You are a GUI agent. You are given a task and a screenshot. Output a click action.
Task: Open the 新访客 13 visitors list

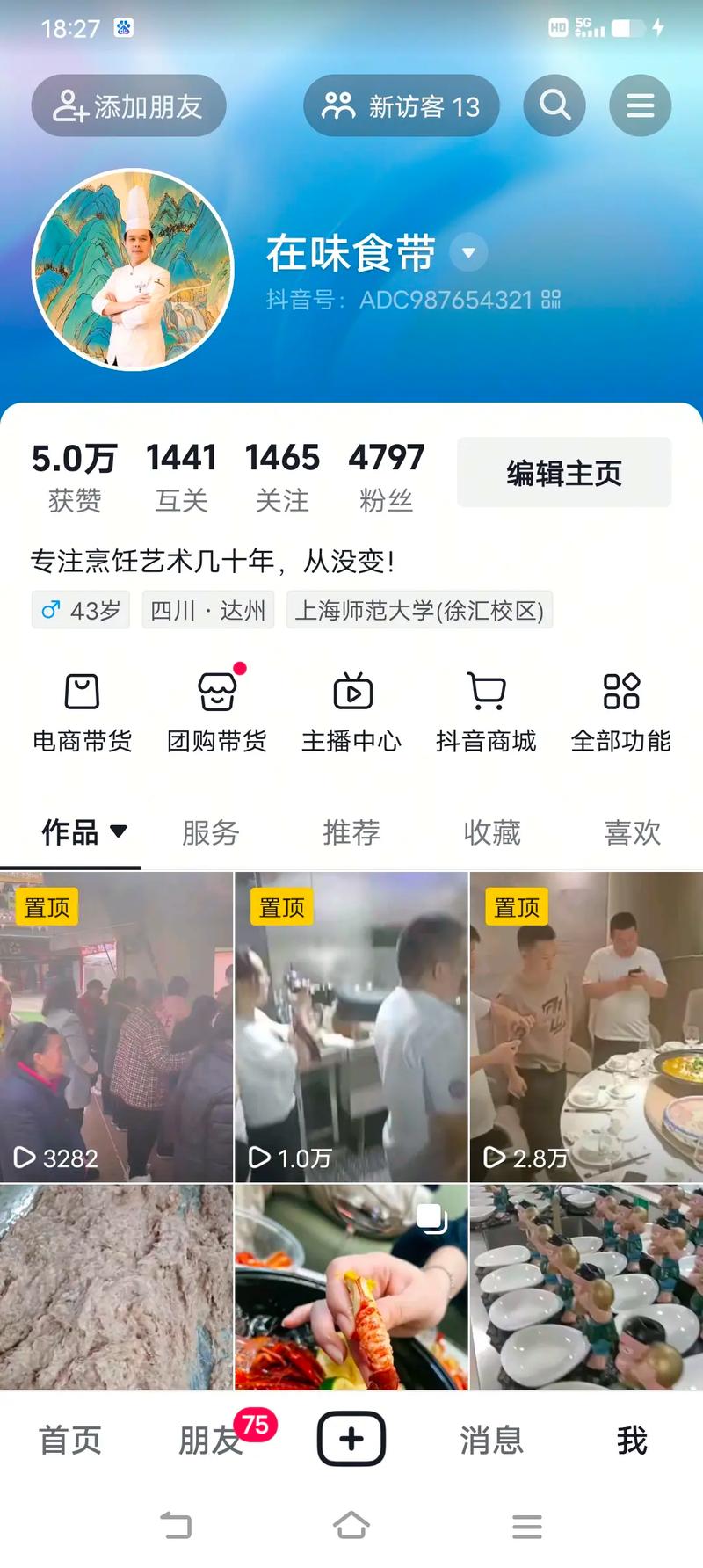tap(402, 106)
